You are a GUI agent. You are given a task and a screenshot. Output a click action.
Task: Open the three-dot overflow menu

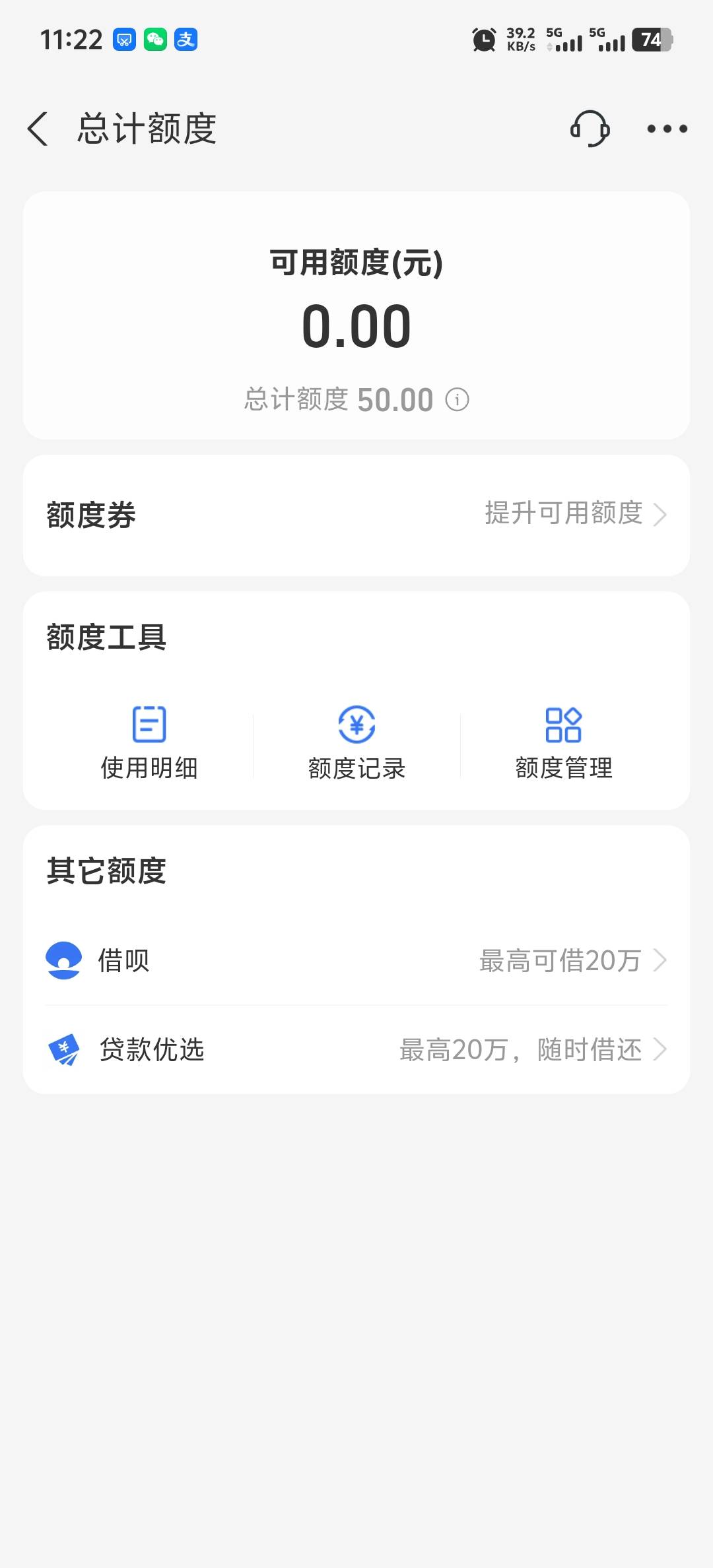point(667,129)
